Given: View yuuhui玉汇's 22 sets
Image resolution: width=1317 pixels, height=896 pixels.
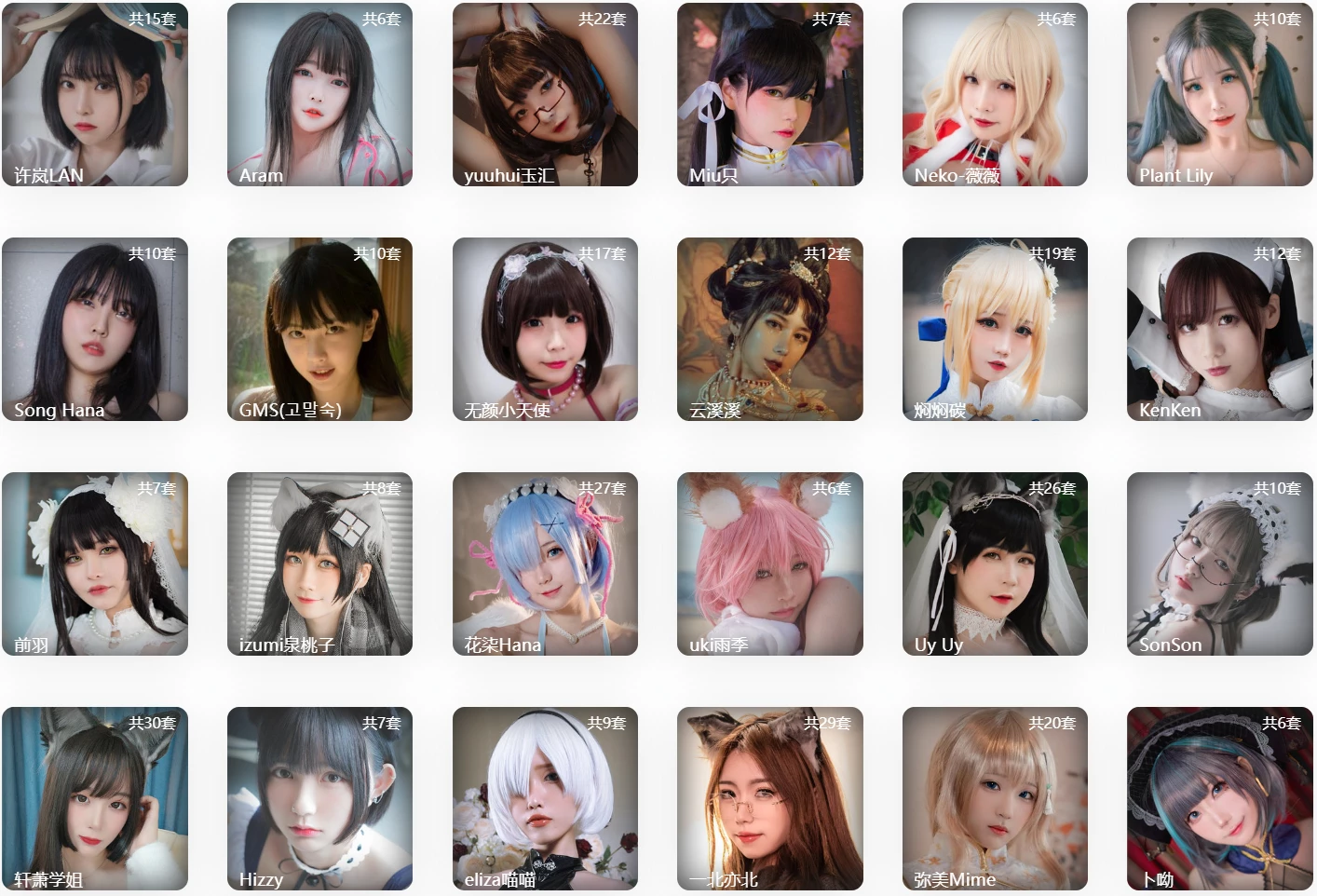Looking at the screenshot, I should (545, 94).
